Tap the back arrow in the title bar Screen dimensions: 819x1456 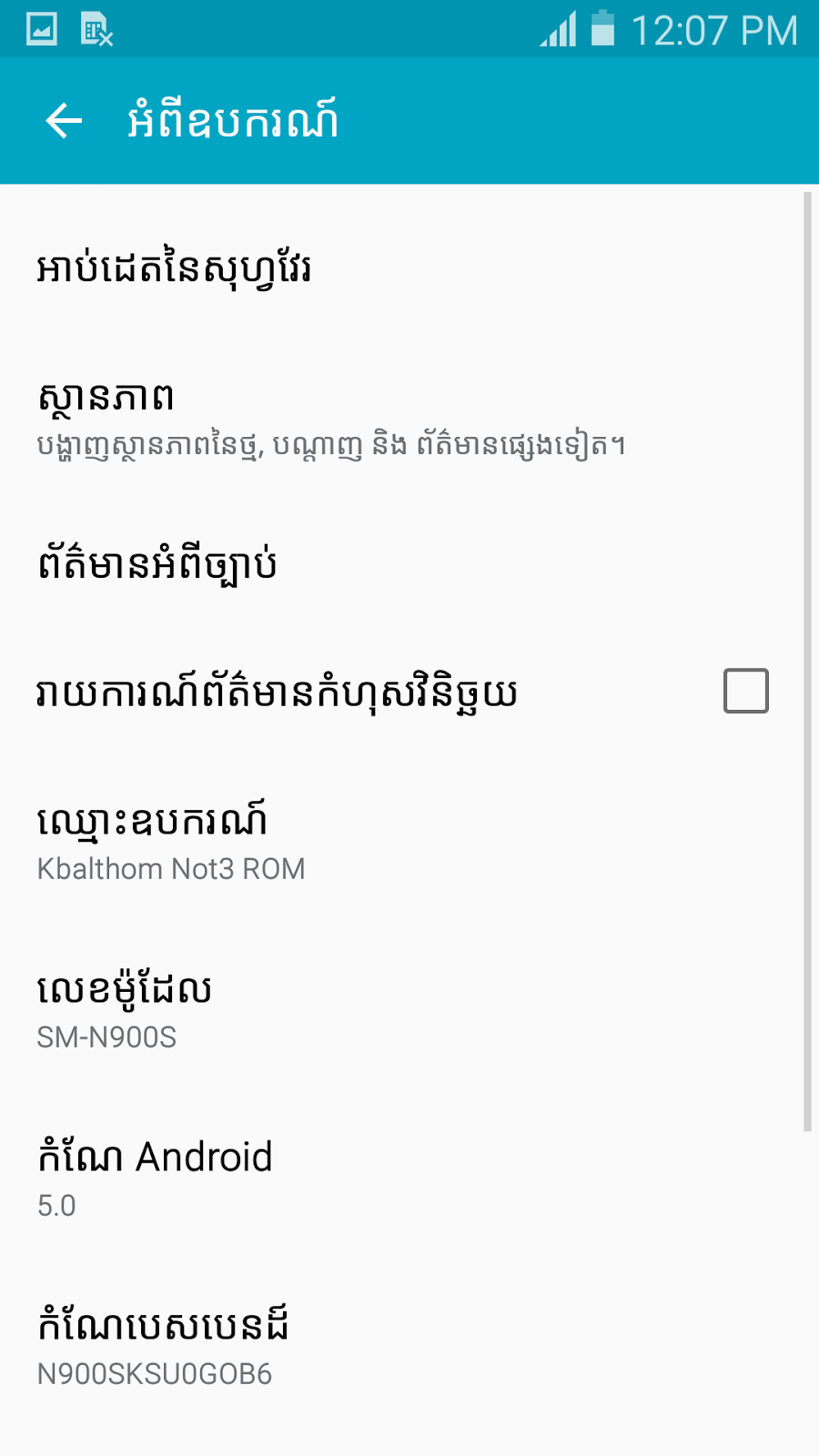click(x=63, y=119)
